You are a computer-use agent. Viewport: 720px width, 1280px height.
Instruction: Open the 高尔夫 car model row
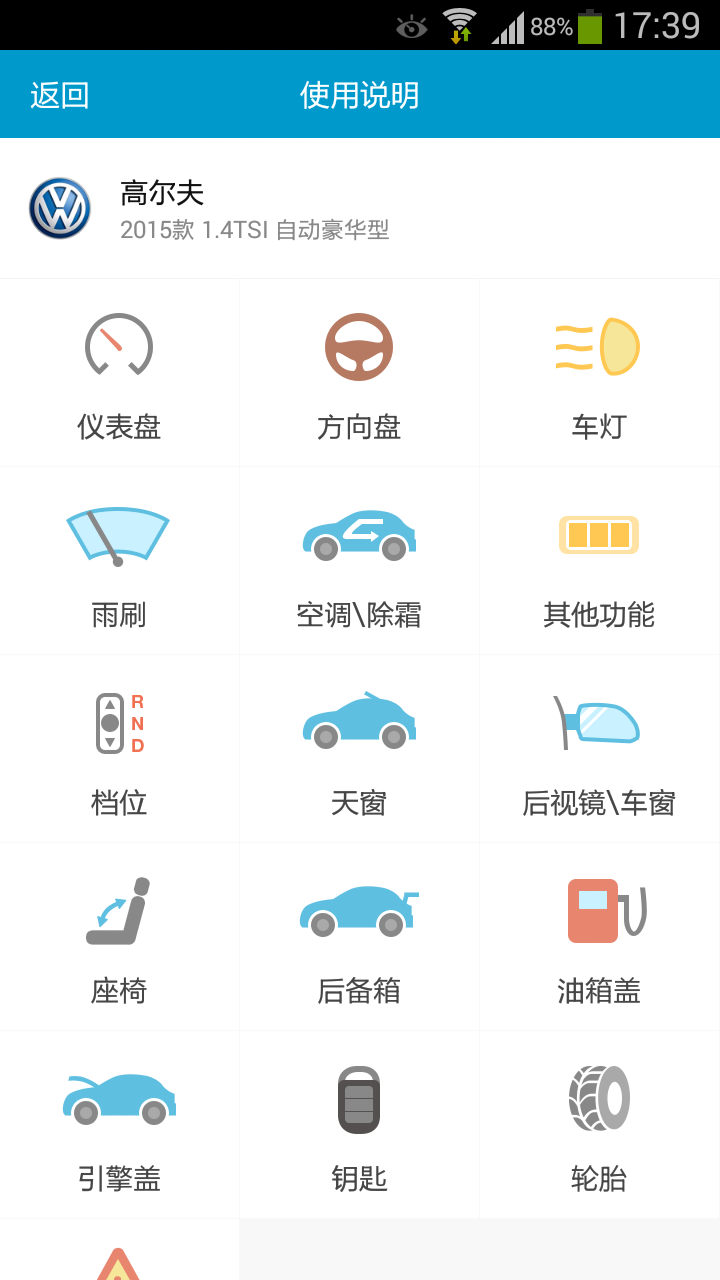point(360,209)
